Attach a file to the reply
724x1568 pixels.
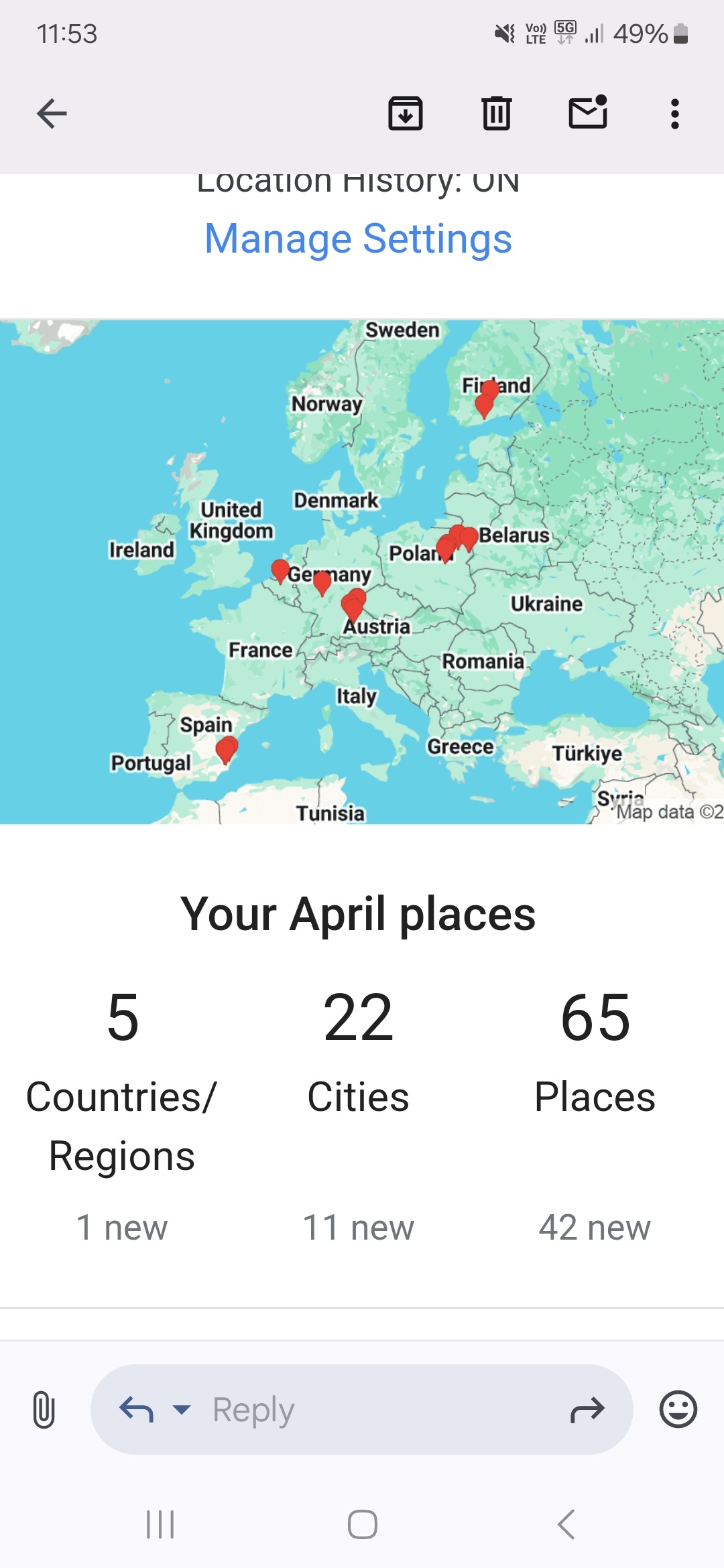point(44,1410)
